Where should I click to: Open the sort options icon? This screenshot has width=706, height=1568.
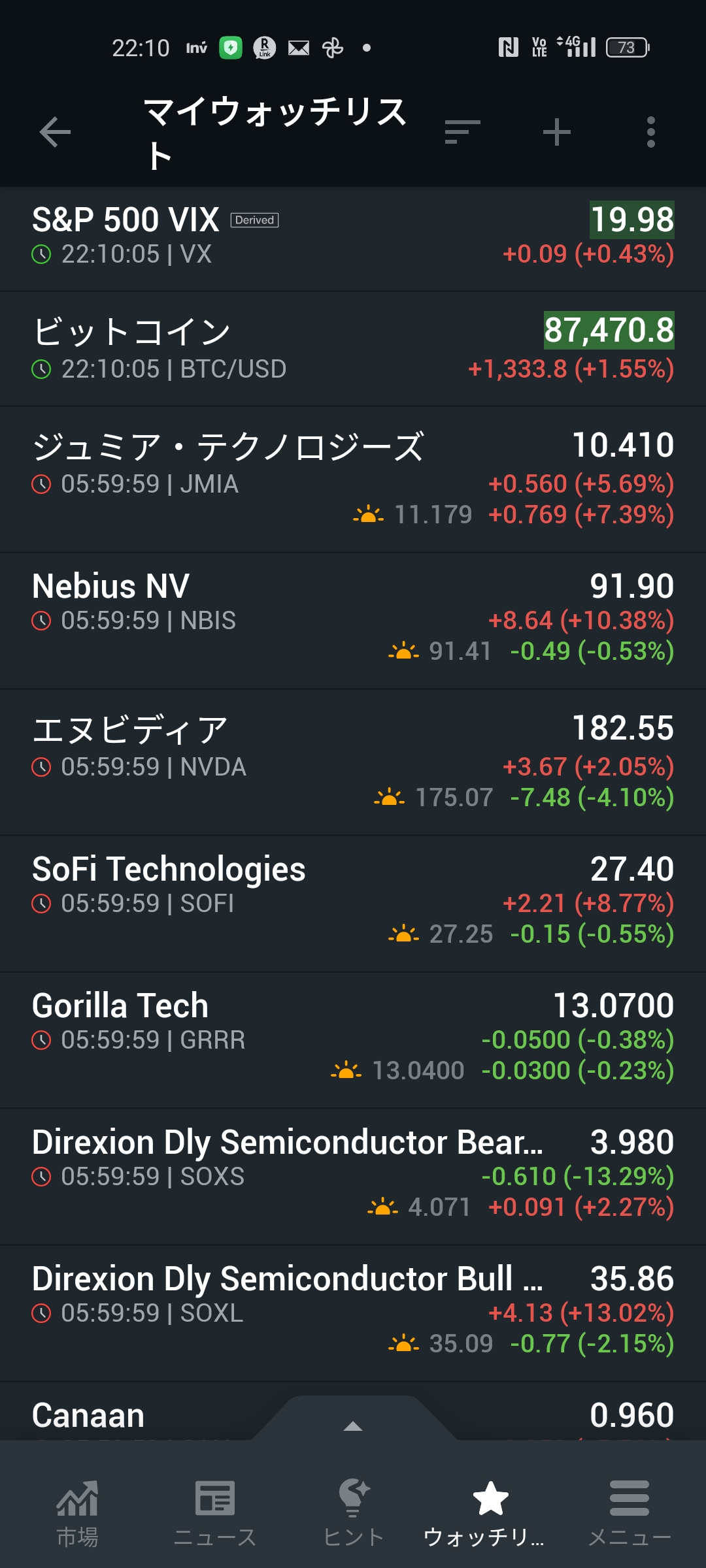coord(462,132)
